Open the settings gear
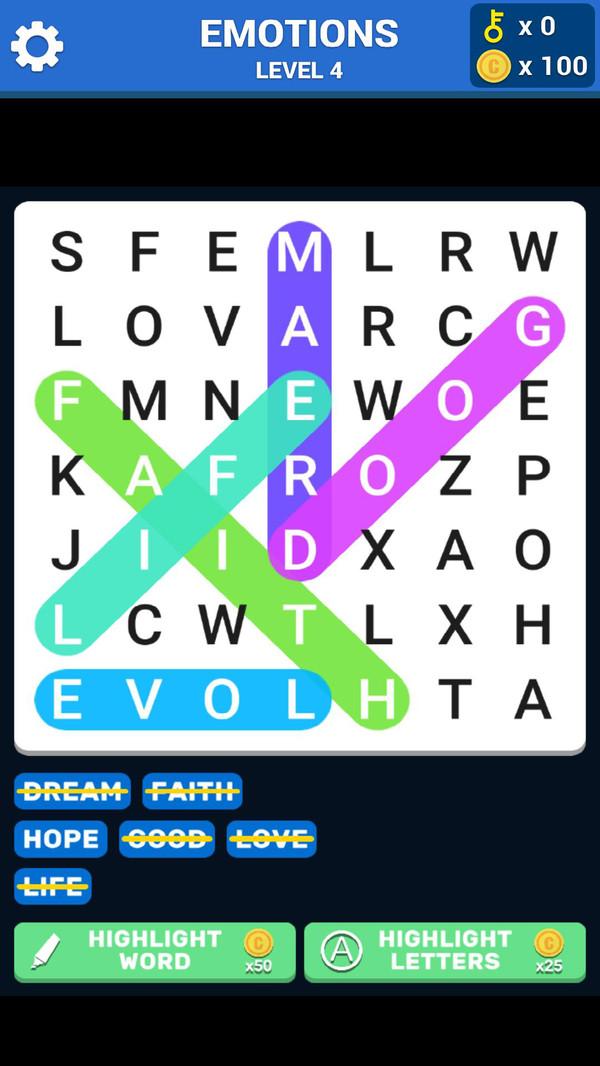Image resolution: width=600 pixels, height=1066 pixels. click(37, 45)
